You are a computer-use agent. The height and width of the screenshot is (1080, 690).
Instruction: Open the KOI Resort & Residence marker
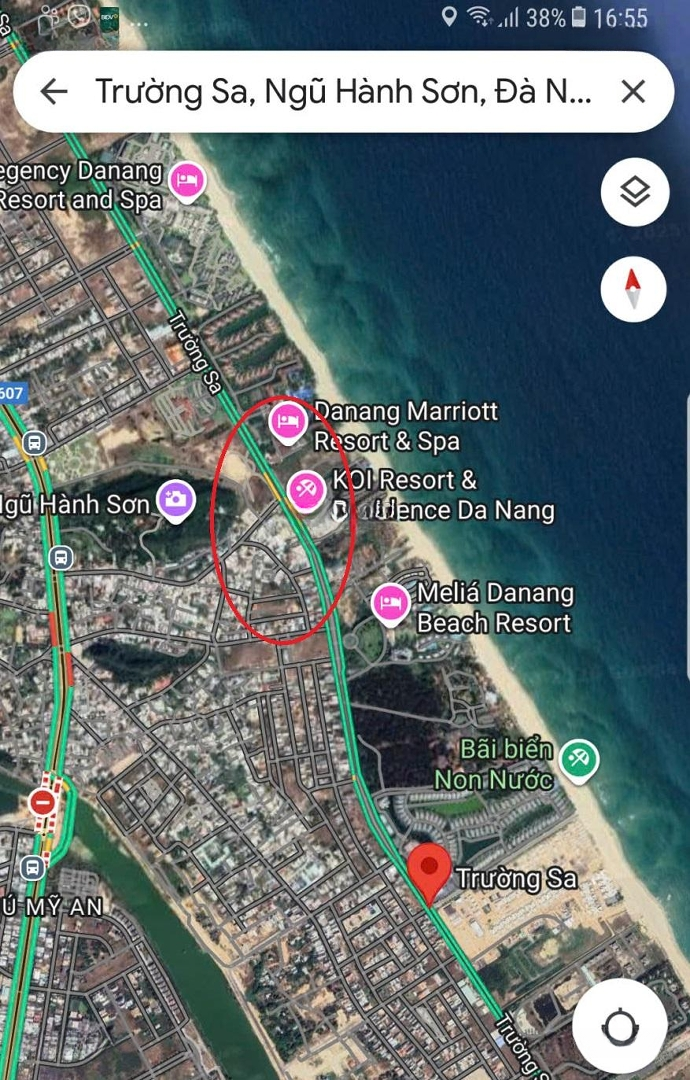click(x=306, y=490)
